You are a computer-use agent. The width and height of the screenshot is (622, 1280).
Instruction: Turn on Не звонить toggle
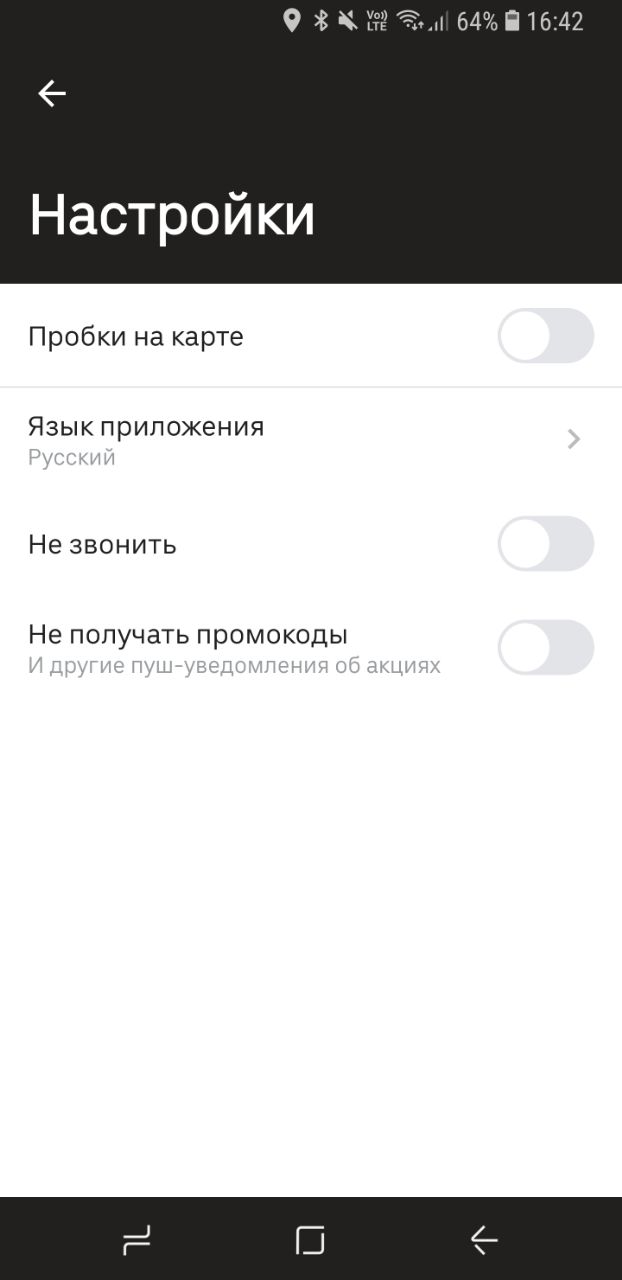click(545, 544)
